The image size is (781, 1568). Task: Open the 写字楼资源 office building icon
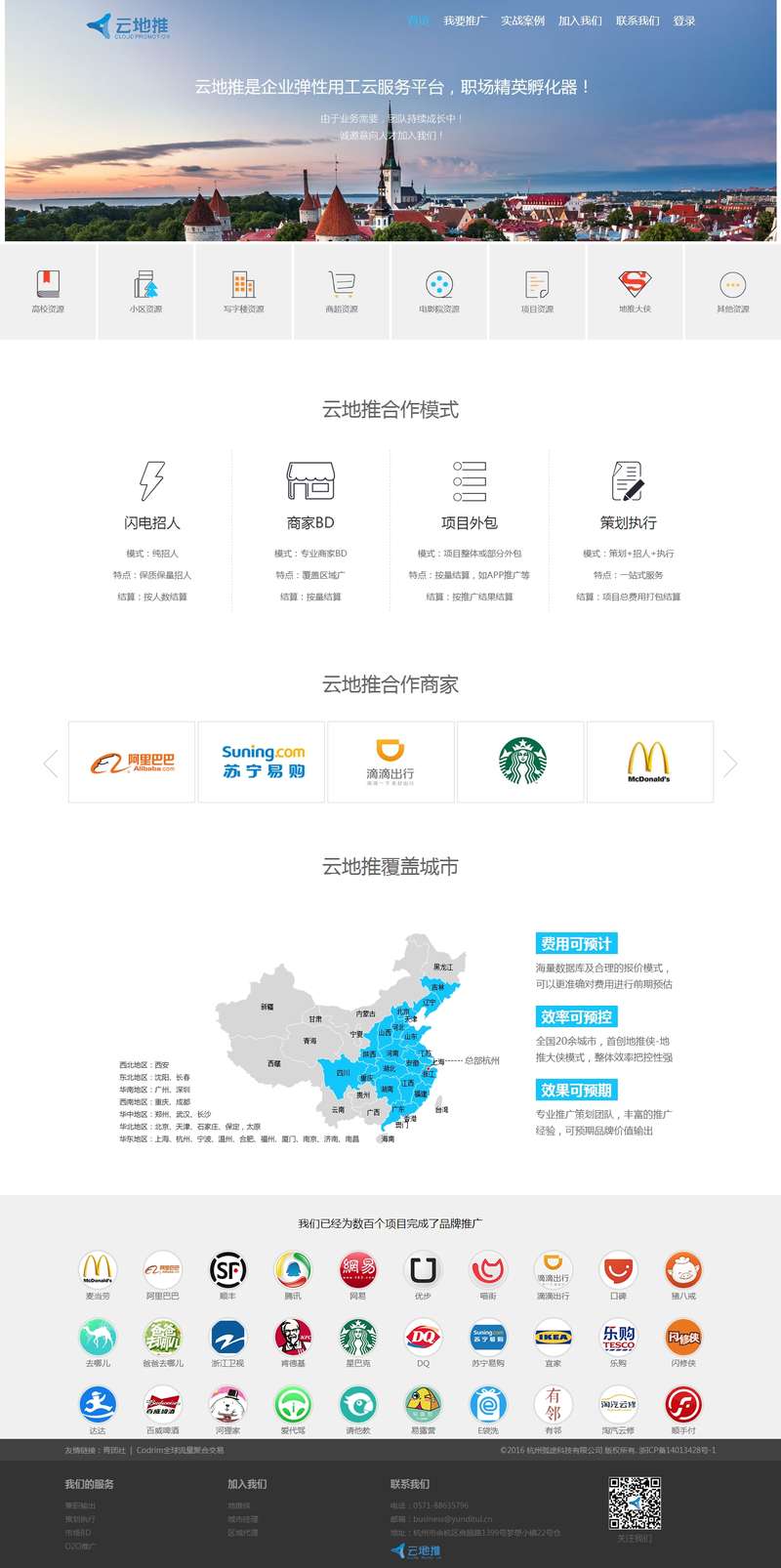[x=242, y=283]
